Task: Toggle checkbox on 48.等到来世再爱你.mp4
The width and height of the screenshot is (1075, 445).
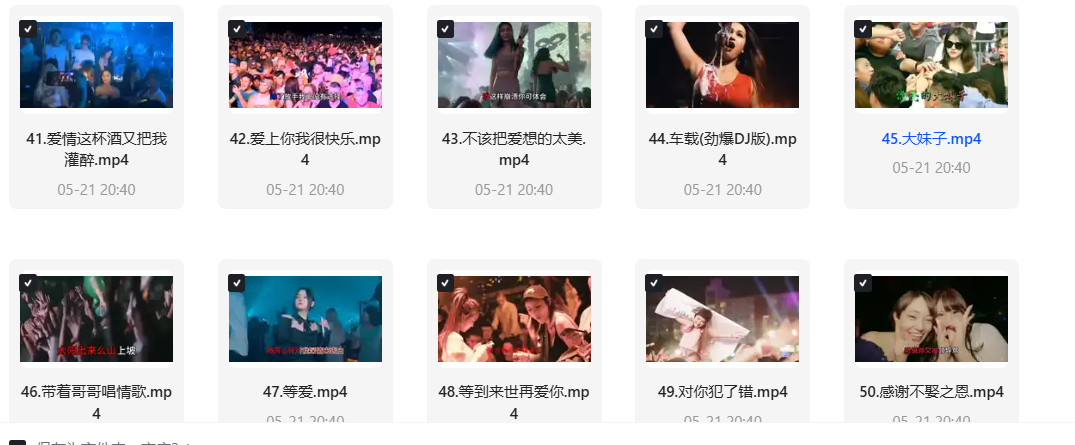Action: 446,283
